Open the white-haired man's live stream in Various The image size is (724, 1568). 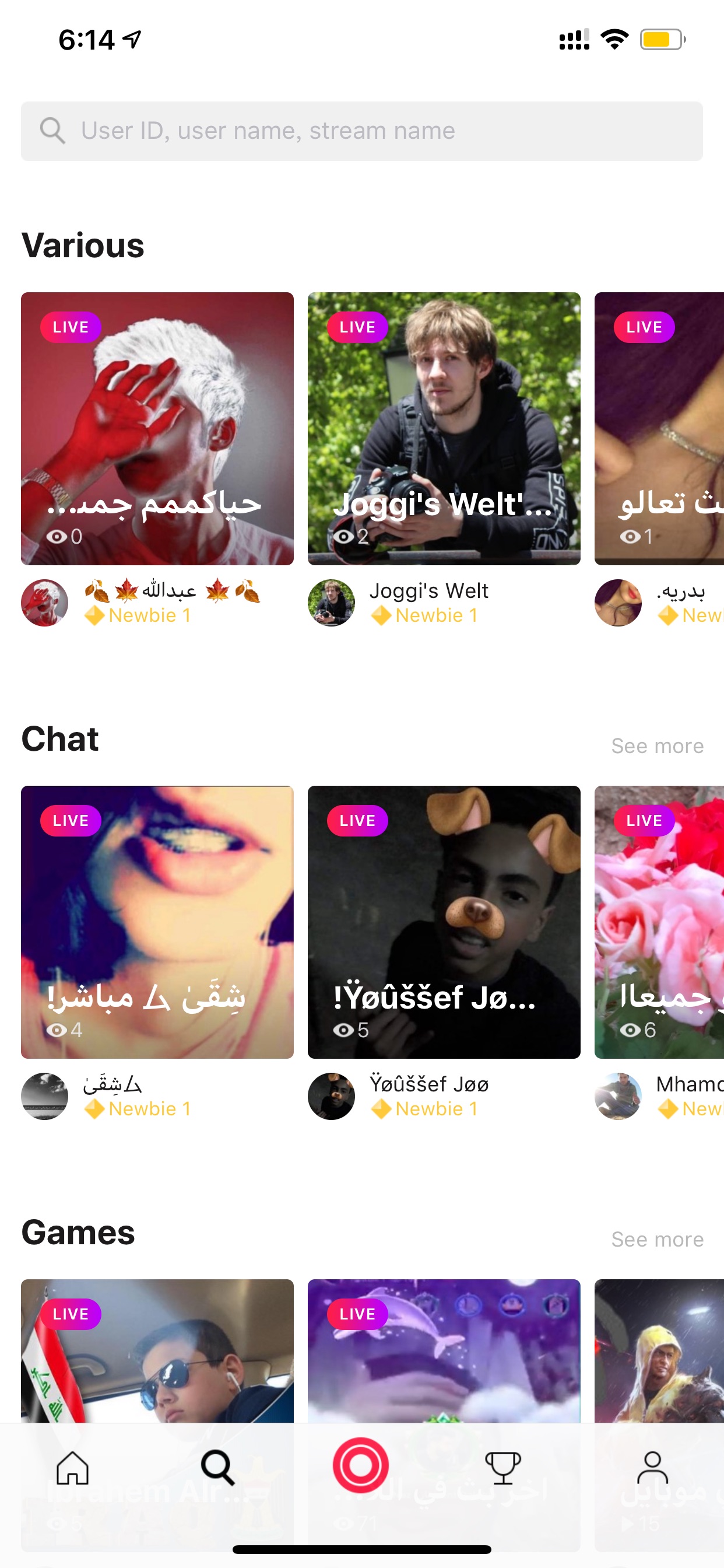[x=157, y=429]
